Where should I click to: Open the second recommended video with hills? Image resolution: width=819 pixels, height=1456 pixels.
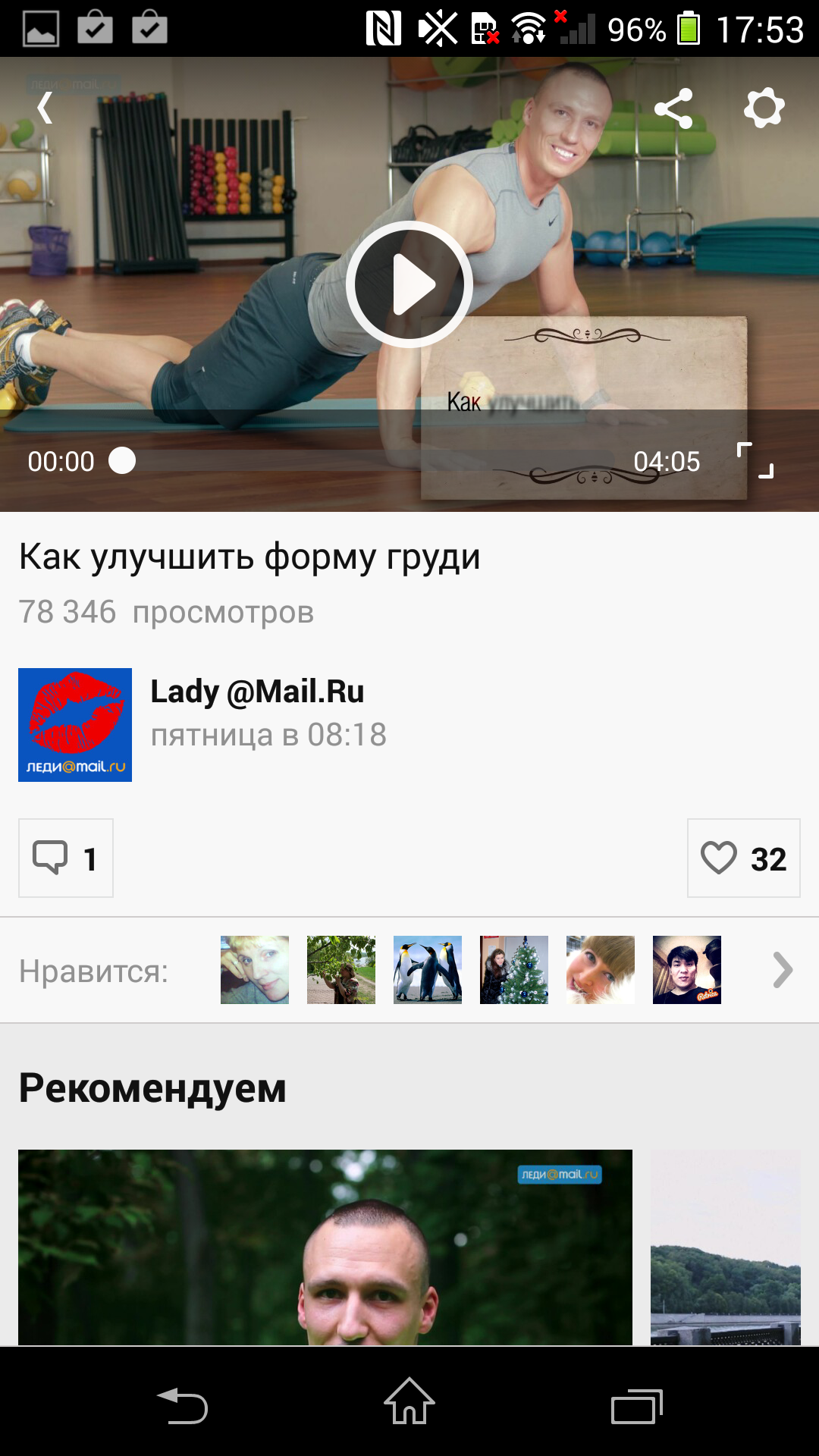tap(725, 1247)
